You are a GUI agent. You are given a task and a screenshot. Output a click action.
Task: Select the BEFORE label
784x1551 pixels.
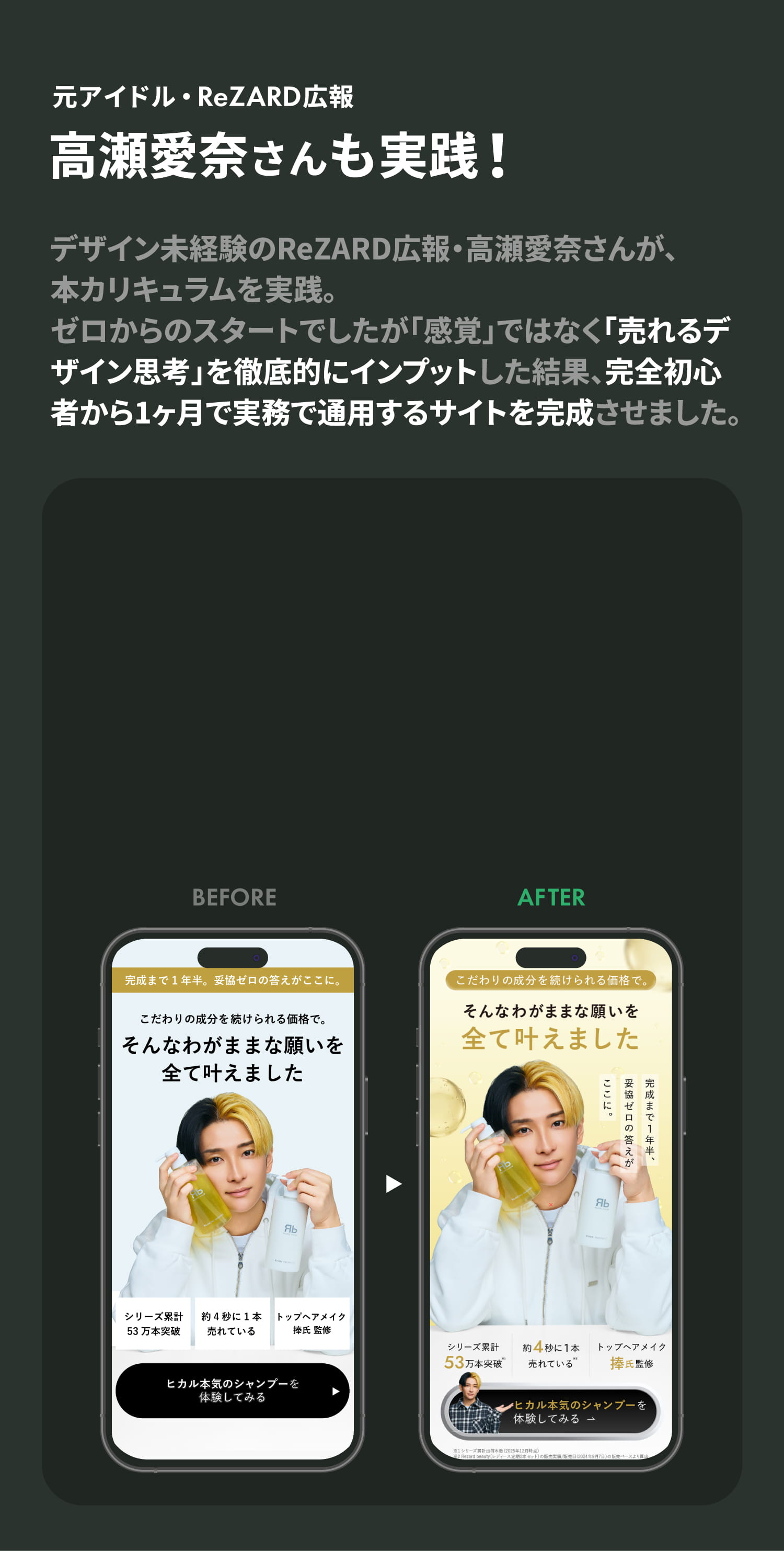click(x=235, y=898)
